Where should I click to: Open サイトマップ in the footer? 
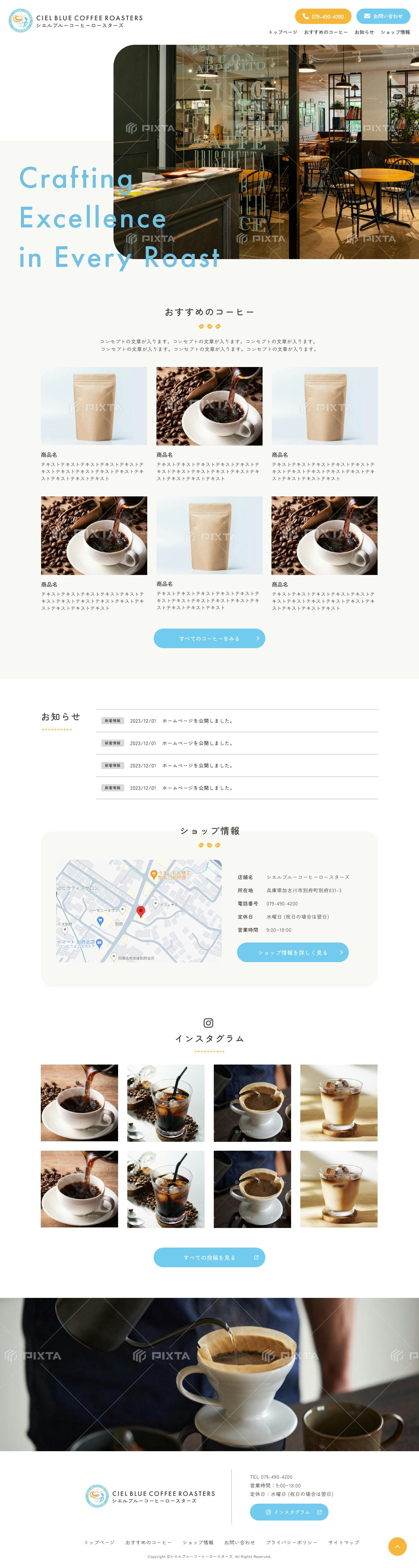tap(344, 1543)
